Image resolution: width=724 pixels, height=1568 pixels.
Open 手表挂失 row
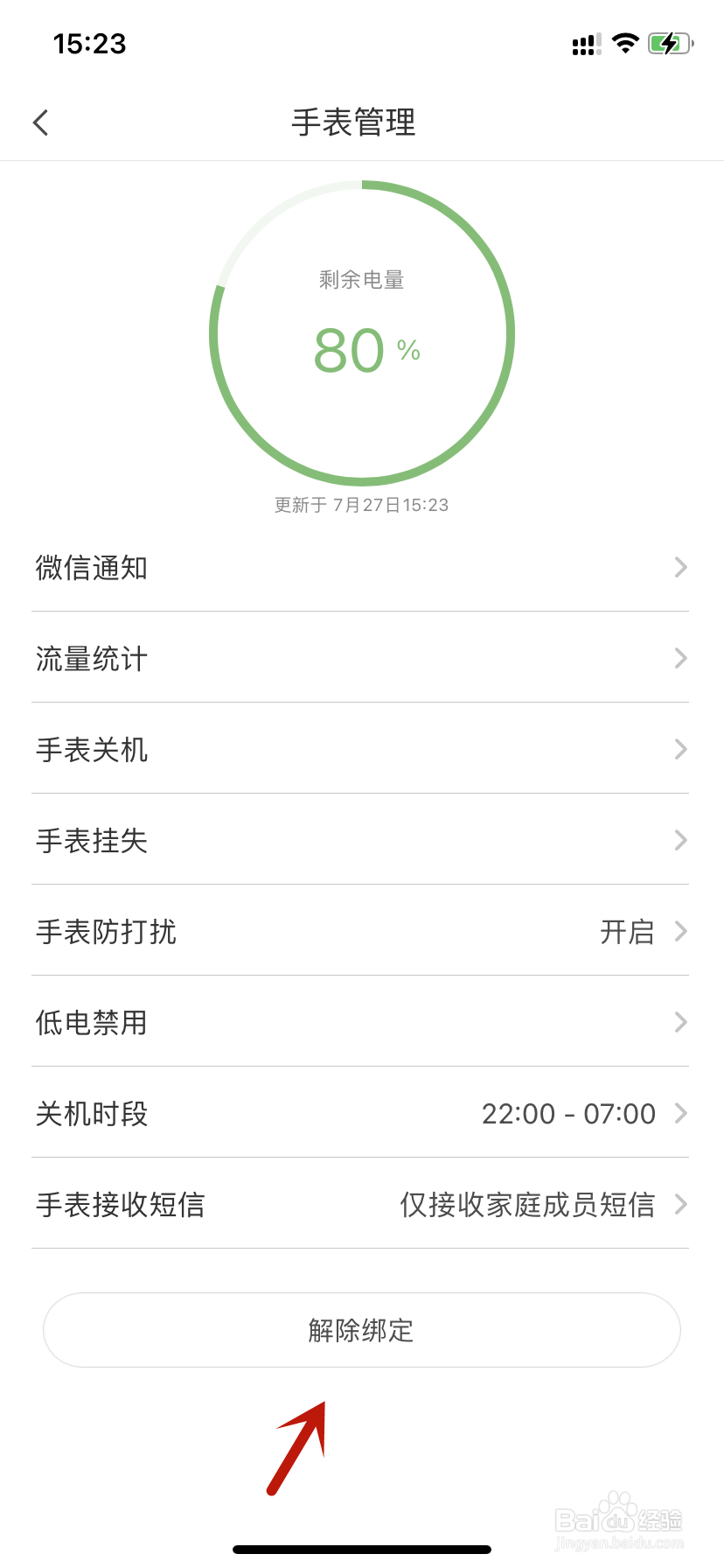(360, 839)
